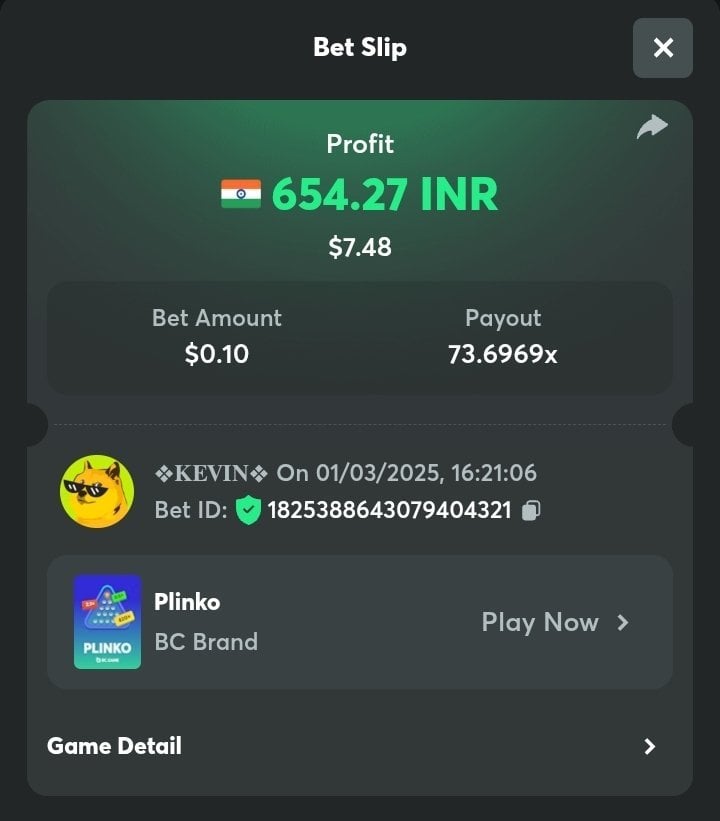Close the Bet Slip dialog
The image size is (720, 821).
coord(662,48)
